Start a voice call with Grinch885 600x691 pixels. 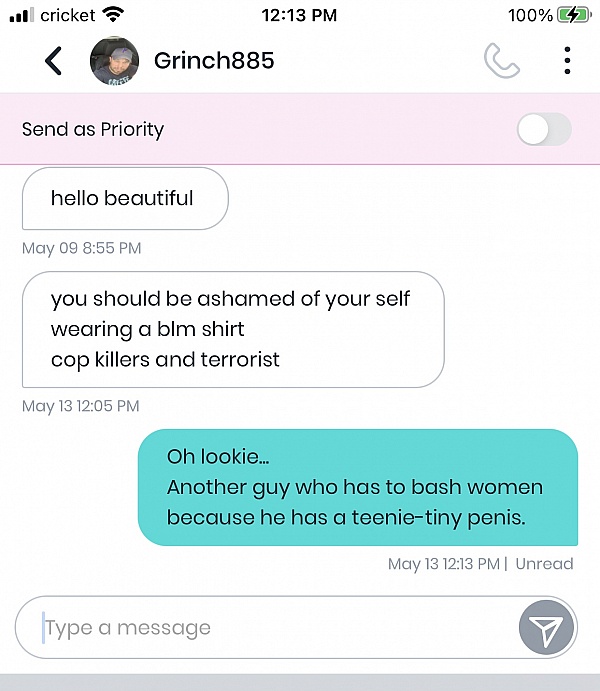(501, 61)
